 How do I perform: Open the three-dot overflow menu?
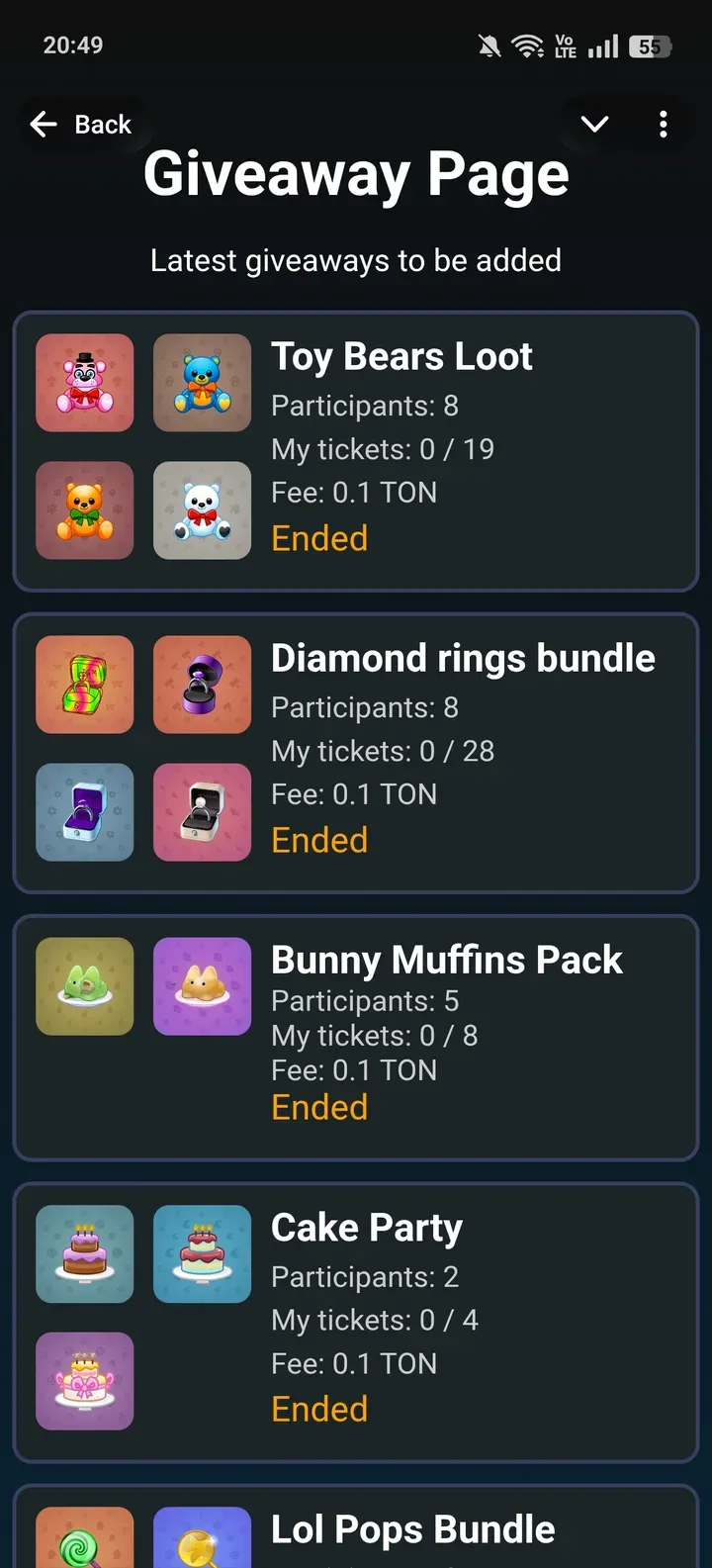click(664, 124)
